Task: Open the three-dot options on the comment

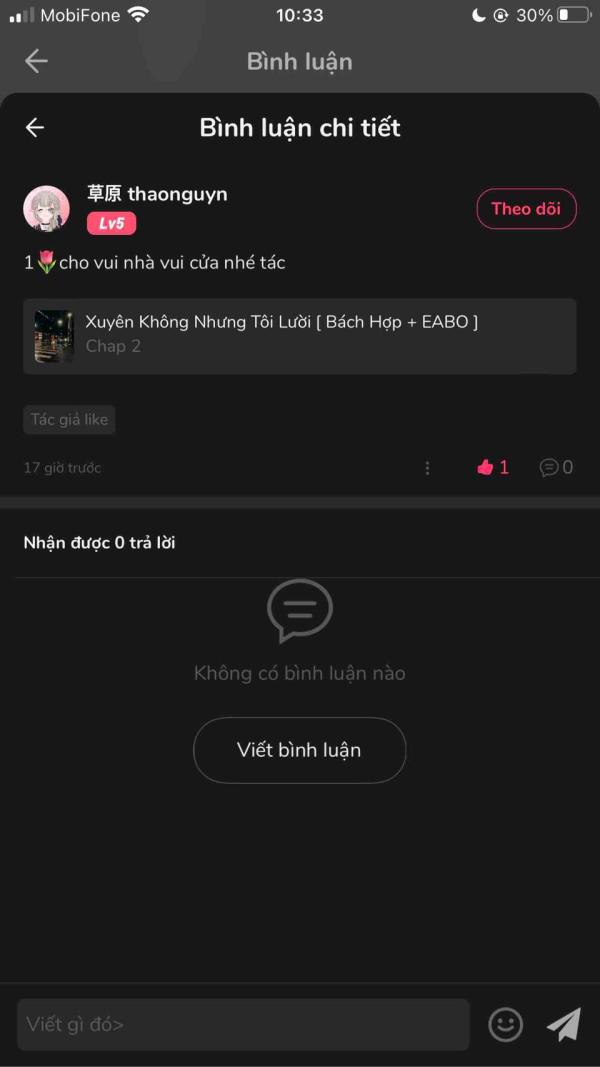Action: [427, 467]
